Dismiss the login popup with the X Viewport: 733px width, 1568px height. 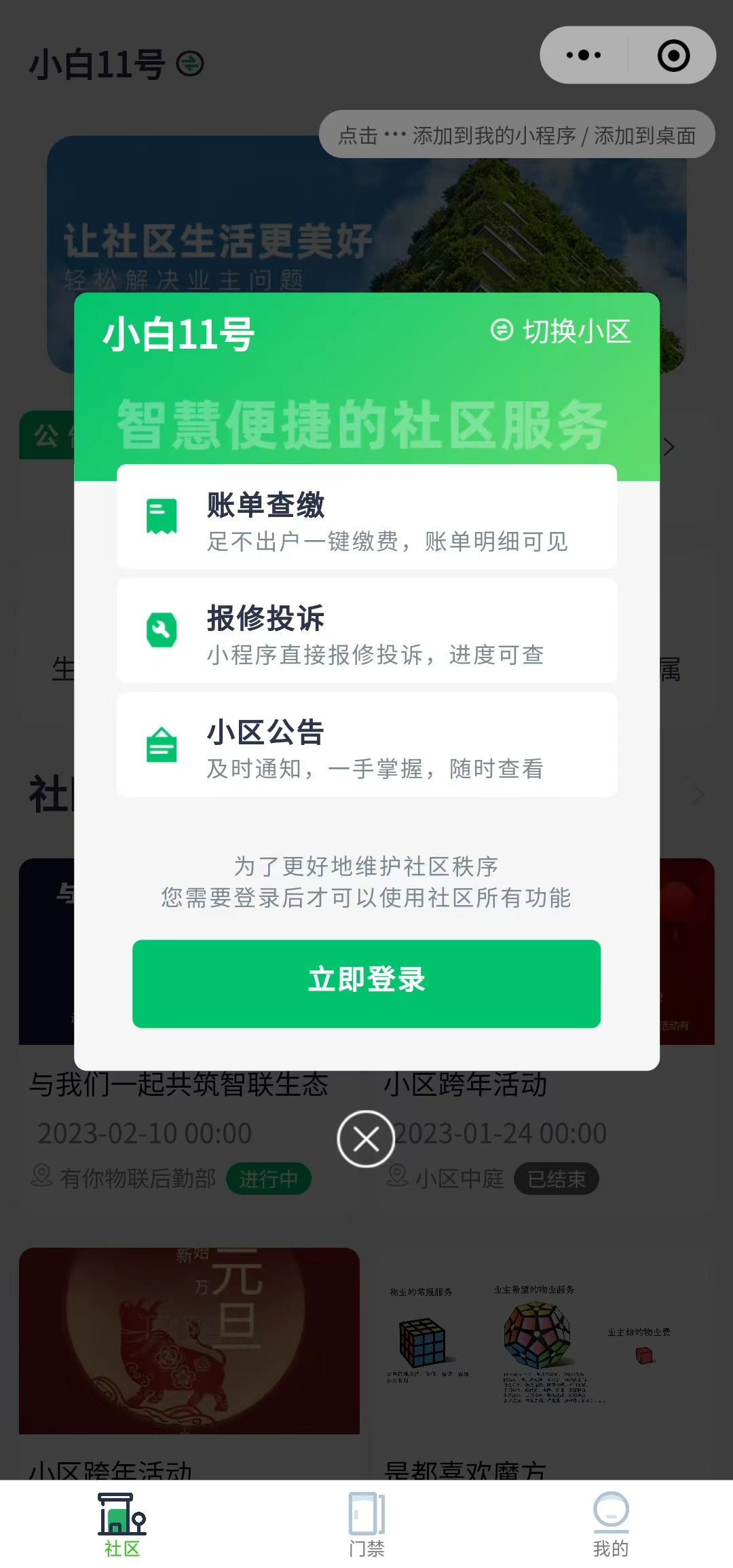pyautogui.click(x=366, y=1139)
